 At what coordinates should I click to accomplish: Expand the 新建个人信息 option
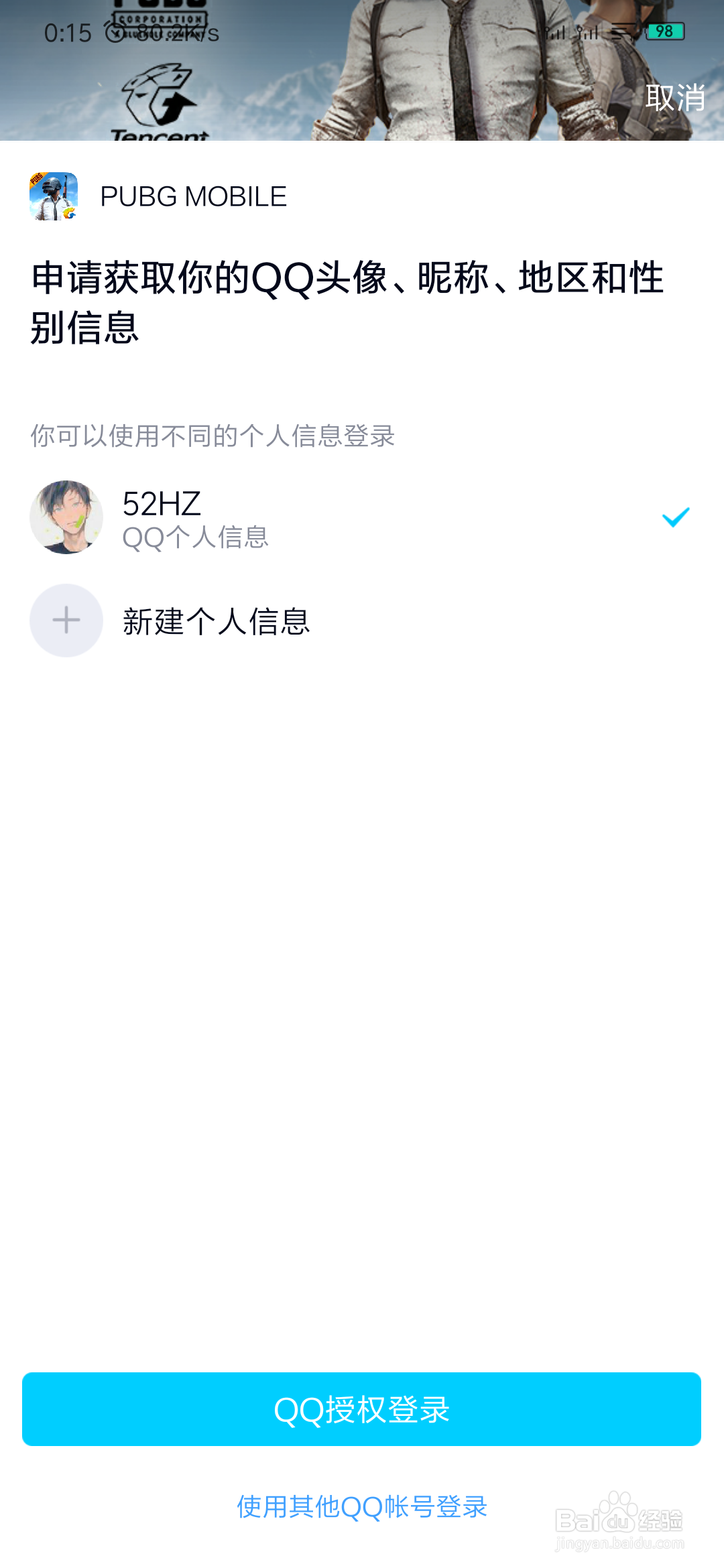pos(217,620)
